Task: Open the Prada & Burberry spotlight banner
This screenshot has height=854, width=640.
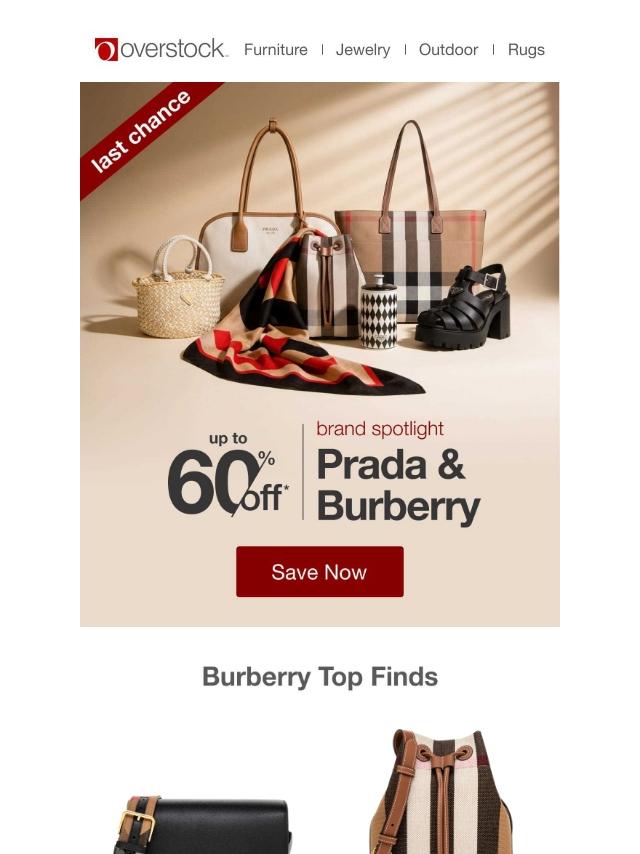Action: tap(320, 354)
